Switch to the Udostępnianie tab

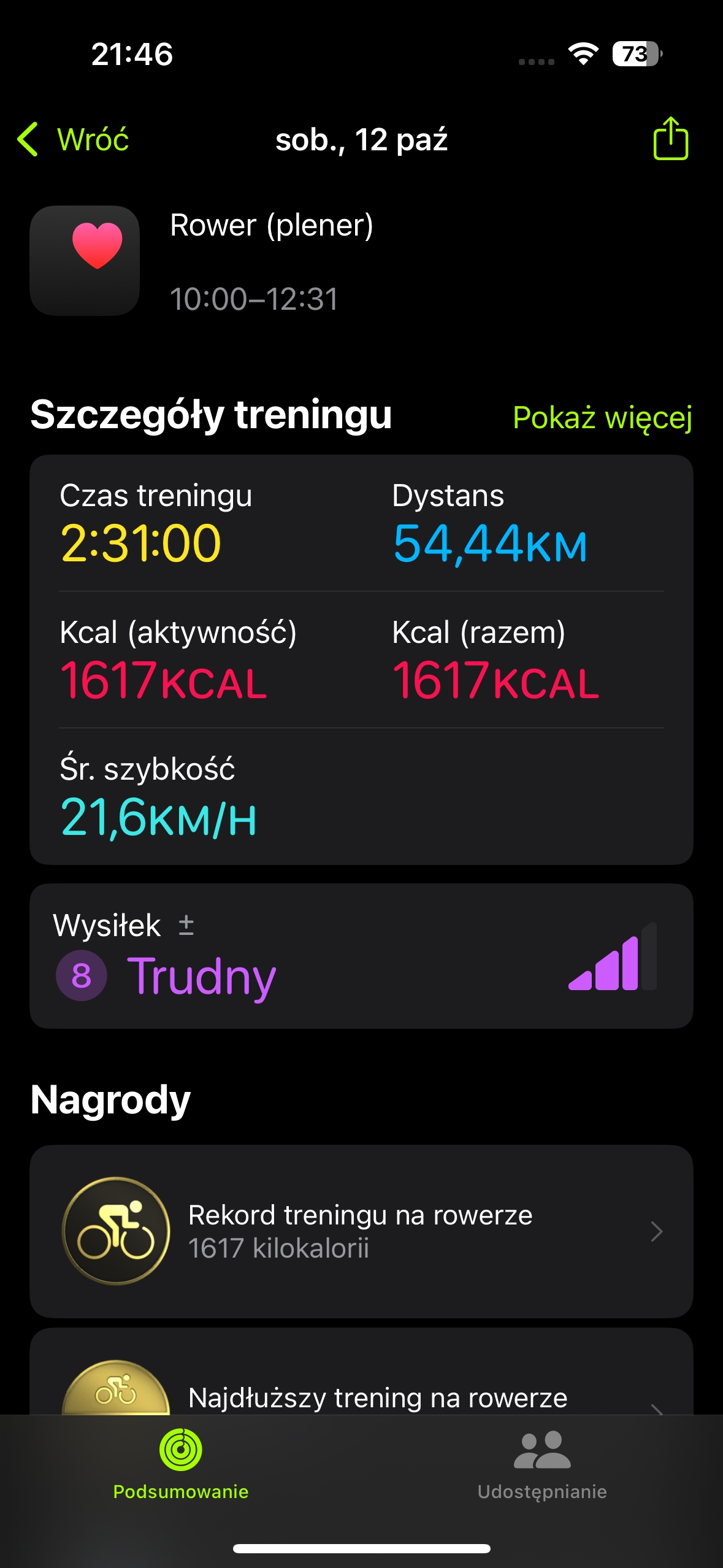point(542,1464)
